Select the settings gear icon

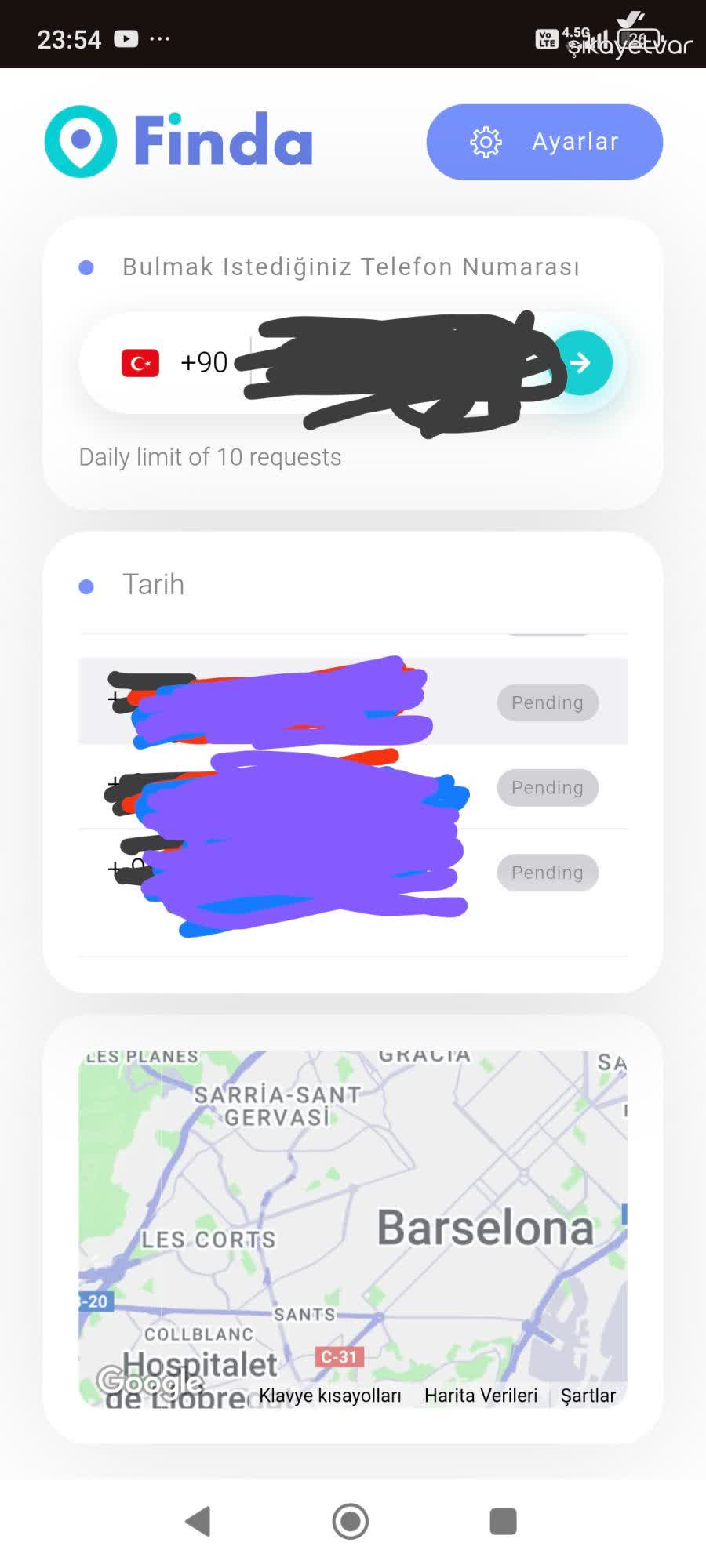[486, 142]
